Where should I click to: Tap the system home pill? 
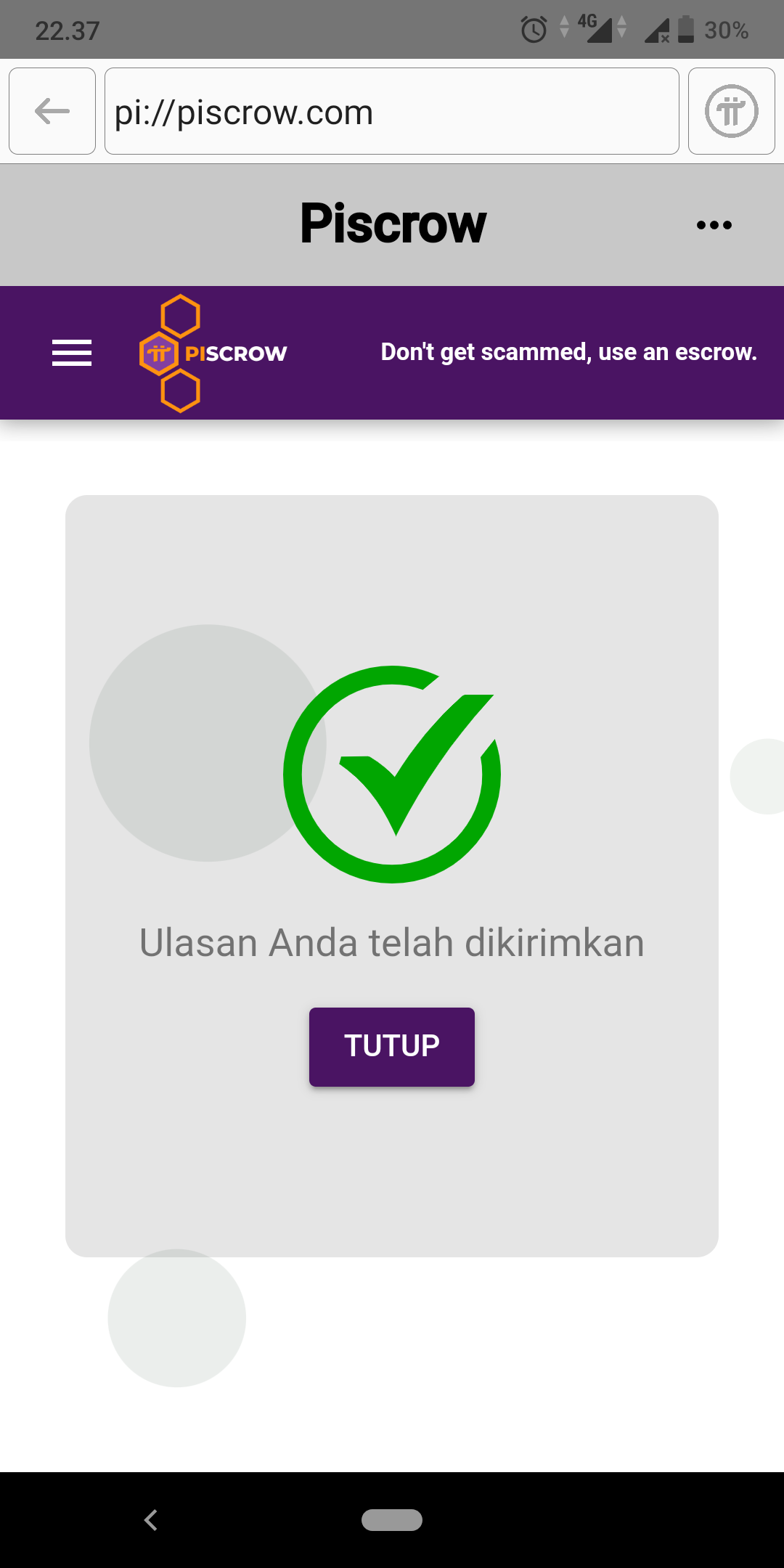pos(392,1519)
